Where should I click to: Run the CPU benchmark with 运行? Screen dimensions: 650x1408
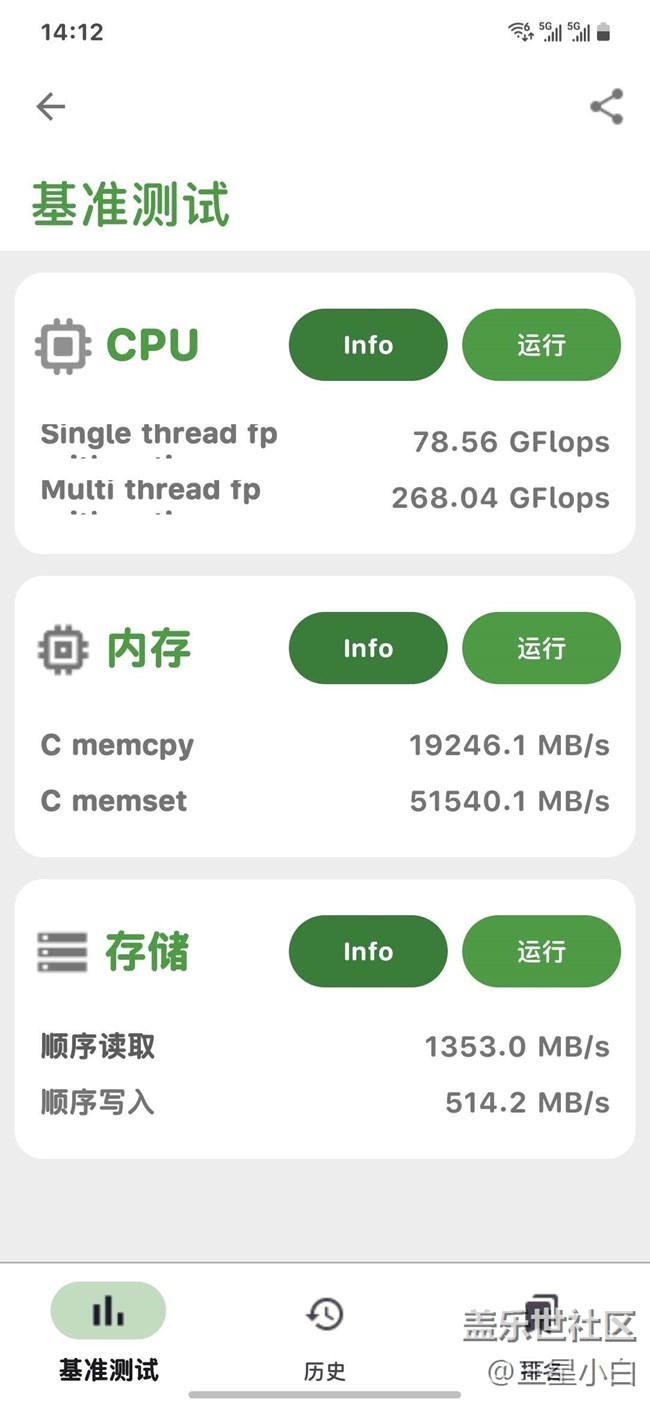click(x=541, y=345)
